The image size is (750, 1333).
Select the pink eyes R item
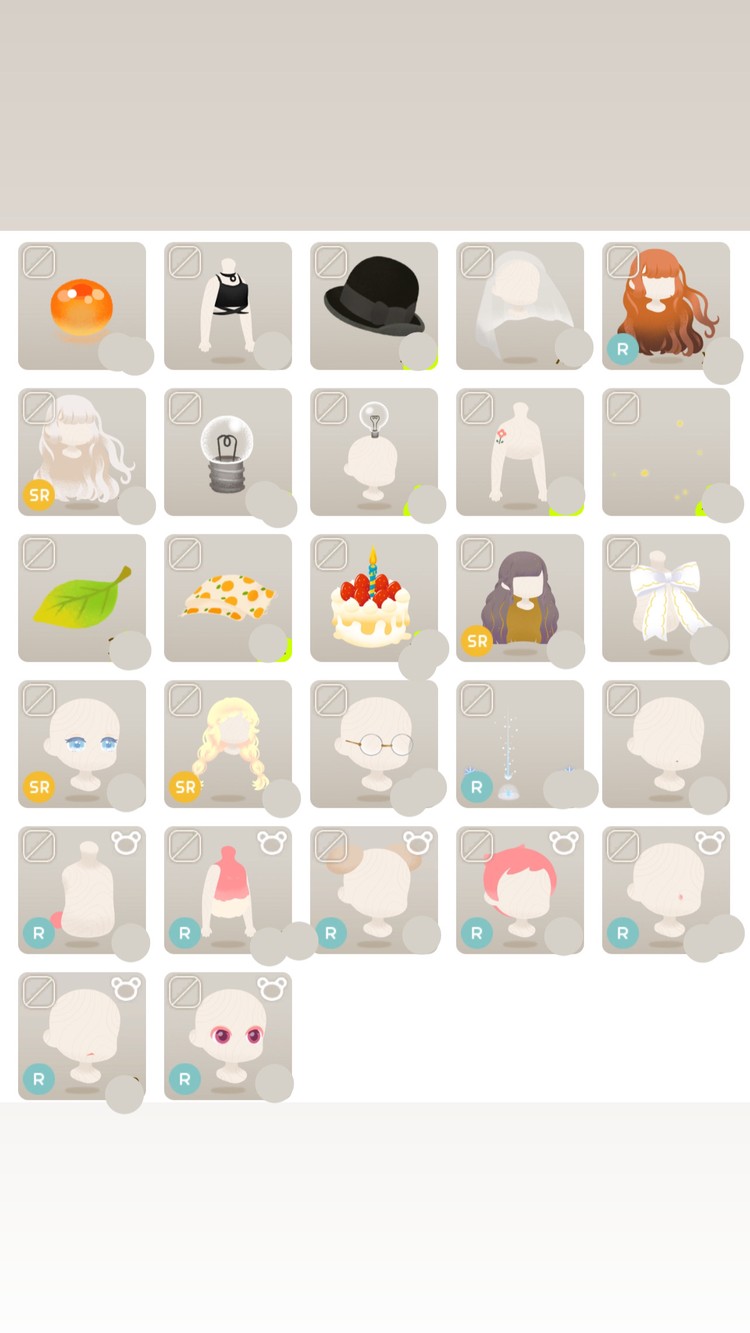click(228, 1035)
